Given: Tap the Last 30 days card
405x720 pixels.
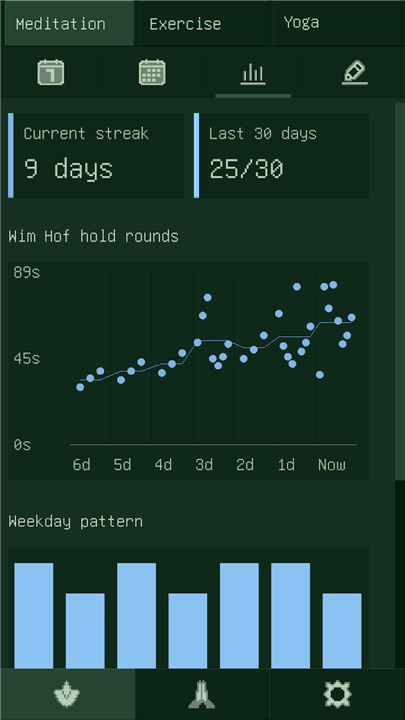Looking at the screenshot, I should 281,156.
